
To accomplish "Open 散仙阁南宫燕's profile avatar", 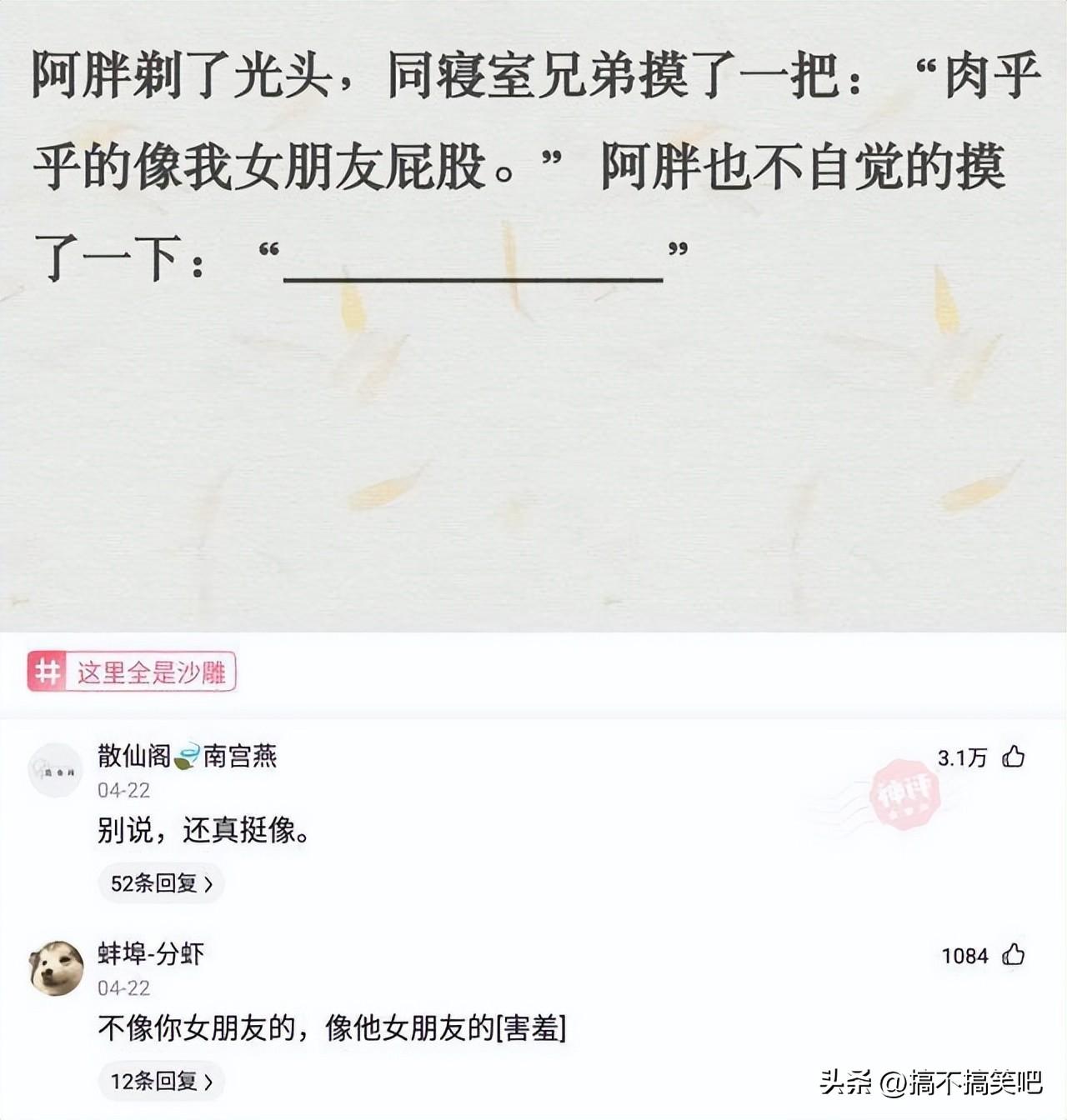I will (57, 769).
